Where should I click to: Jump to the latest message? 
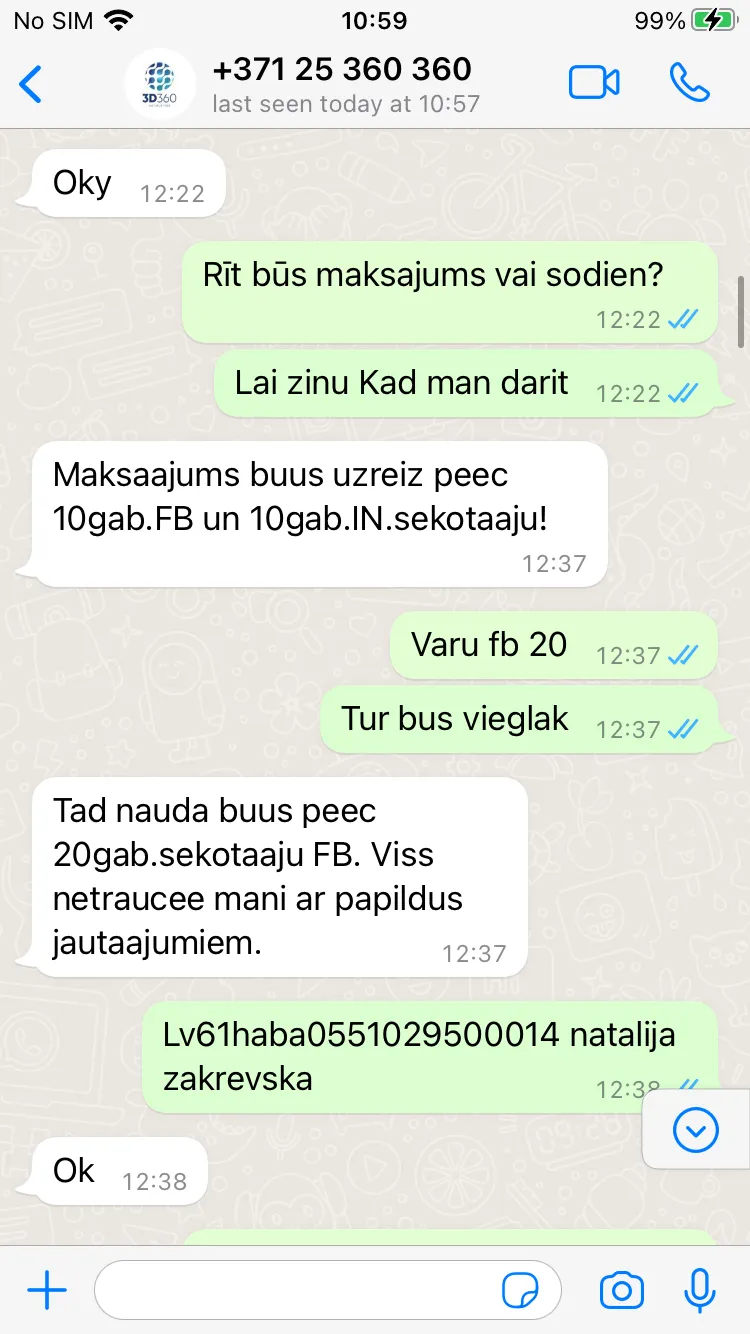[696, 1130]
